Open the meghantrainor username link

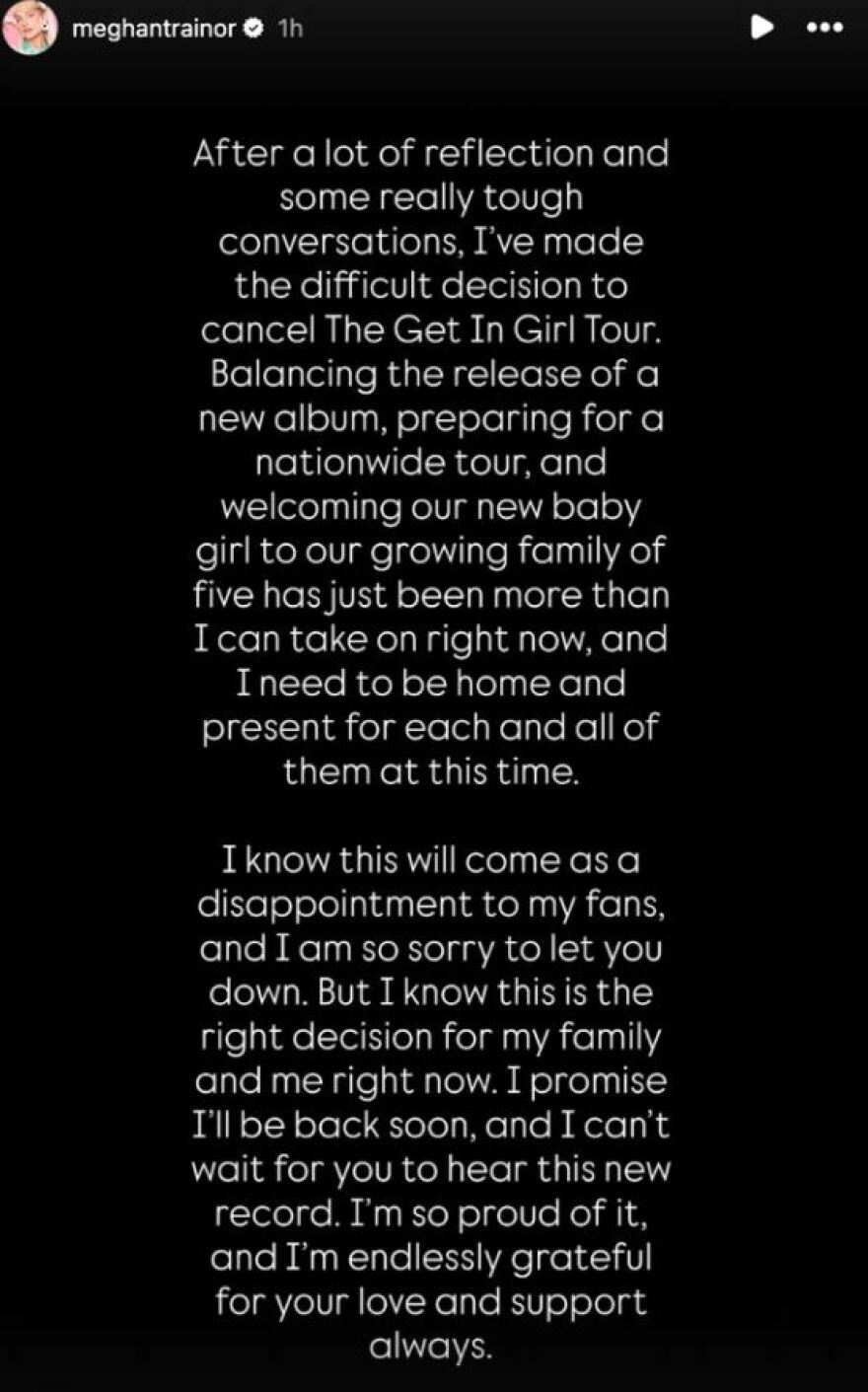(x=155, y=29)
